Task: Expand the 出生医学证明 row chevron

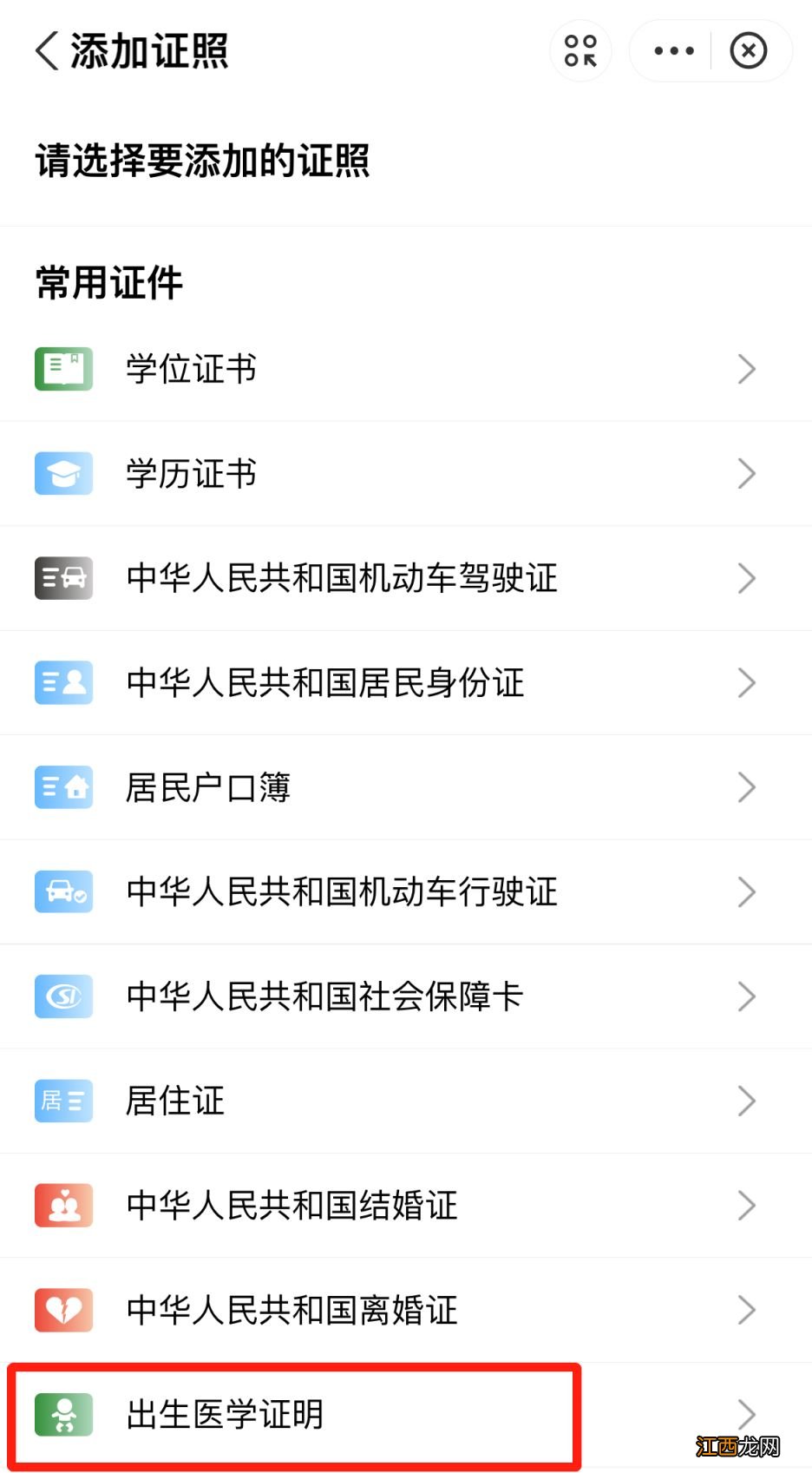Action: click(747, 1414)
